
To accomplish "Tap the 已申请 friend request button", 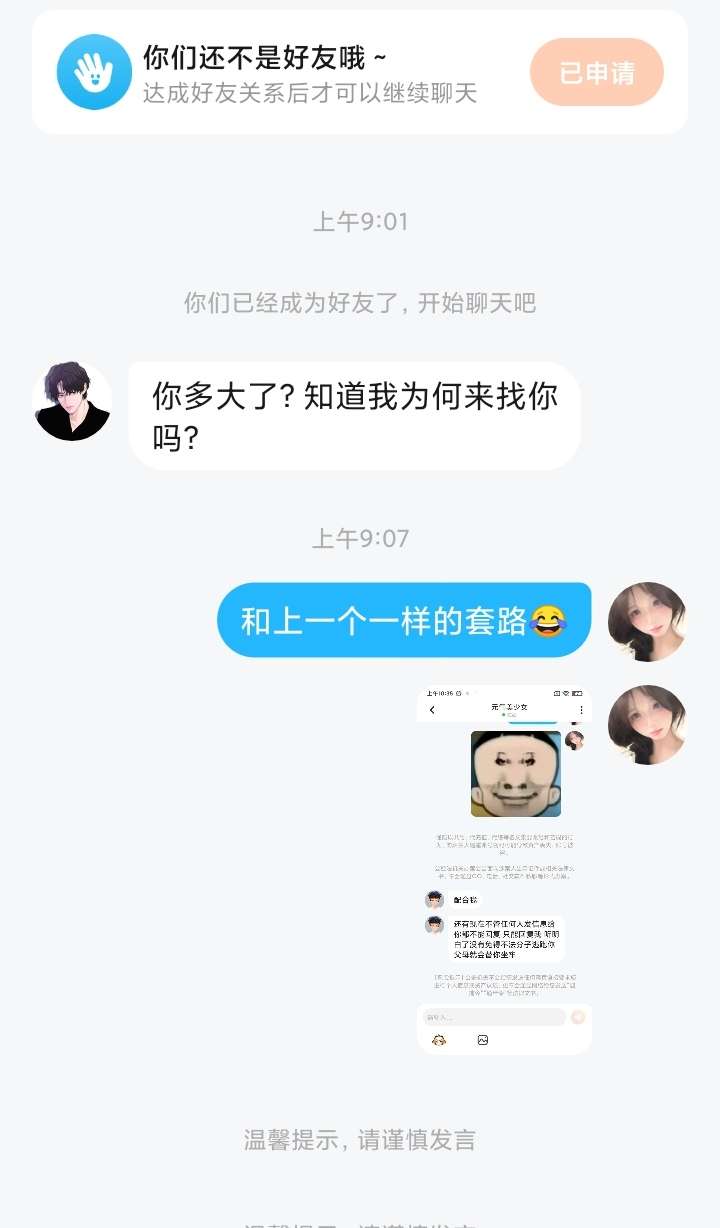I will [596, 72].
